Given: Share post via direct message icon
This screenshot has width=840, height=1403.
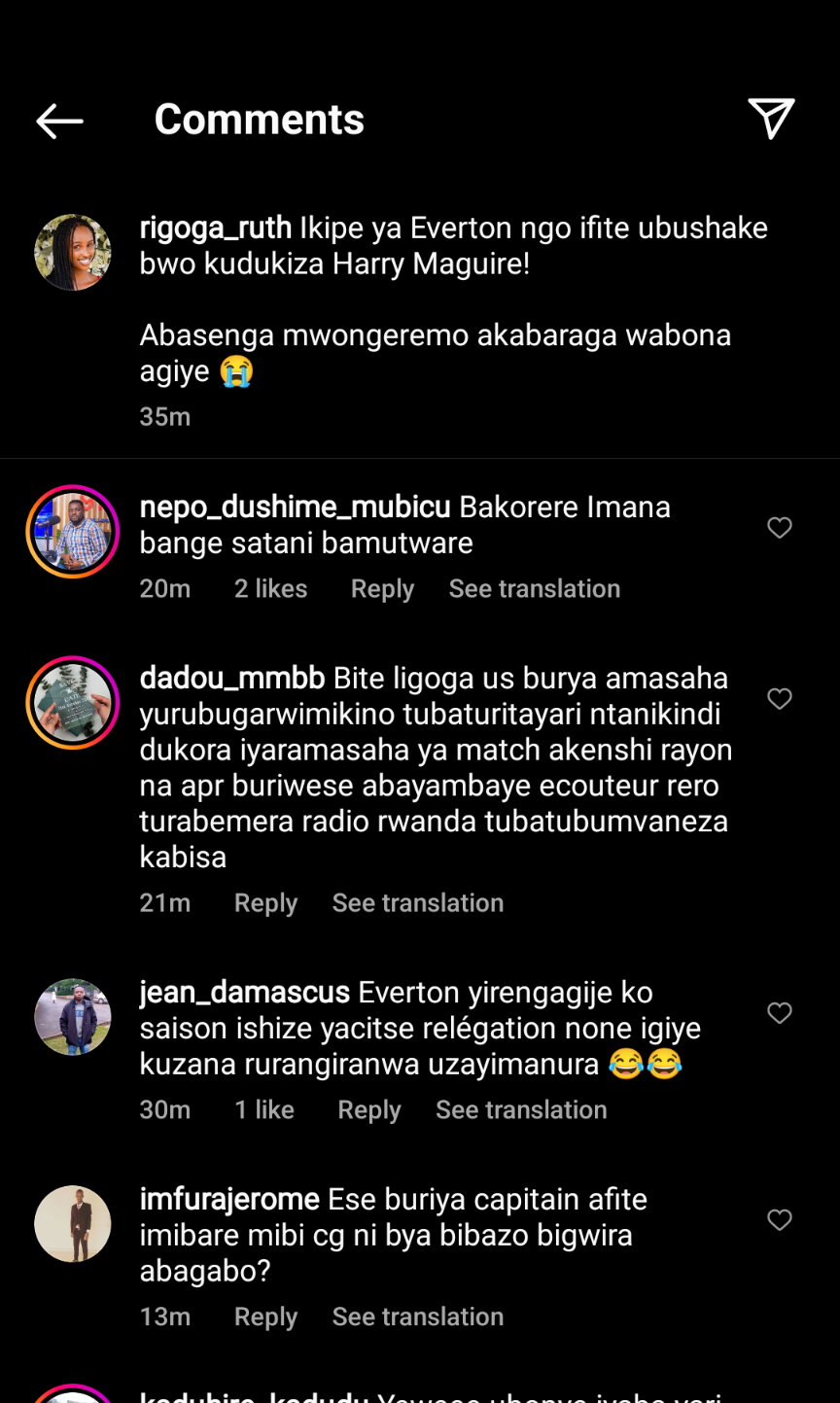Looking at the screenshot, I should click(771, 119).
